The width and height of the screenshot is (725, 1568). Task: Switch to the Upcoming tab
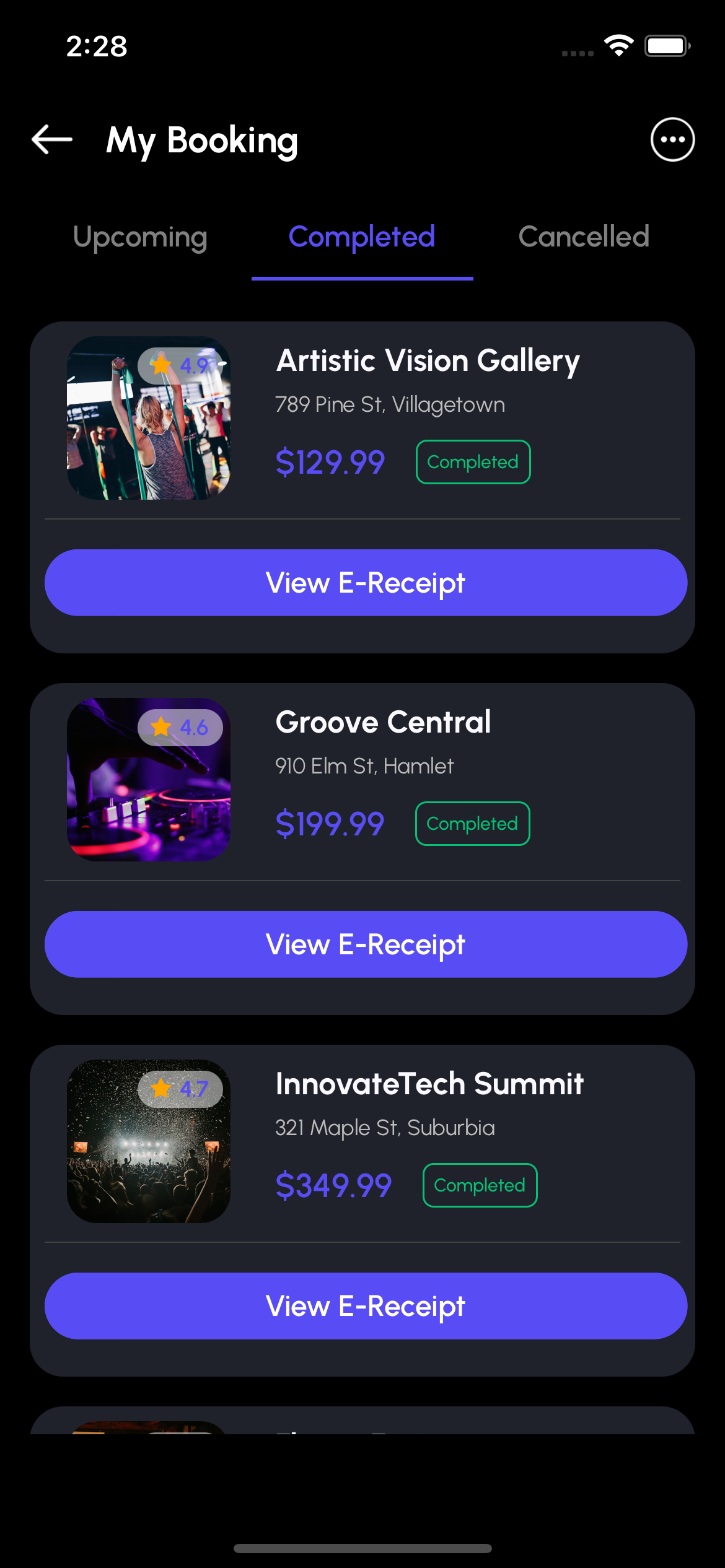click(140, 237)
